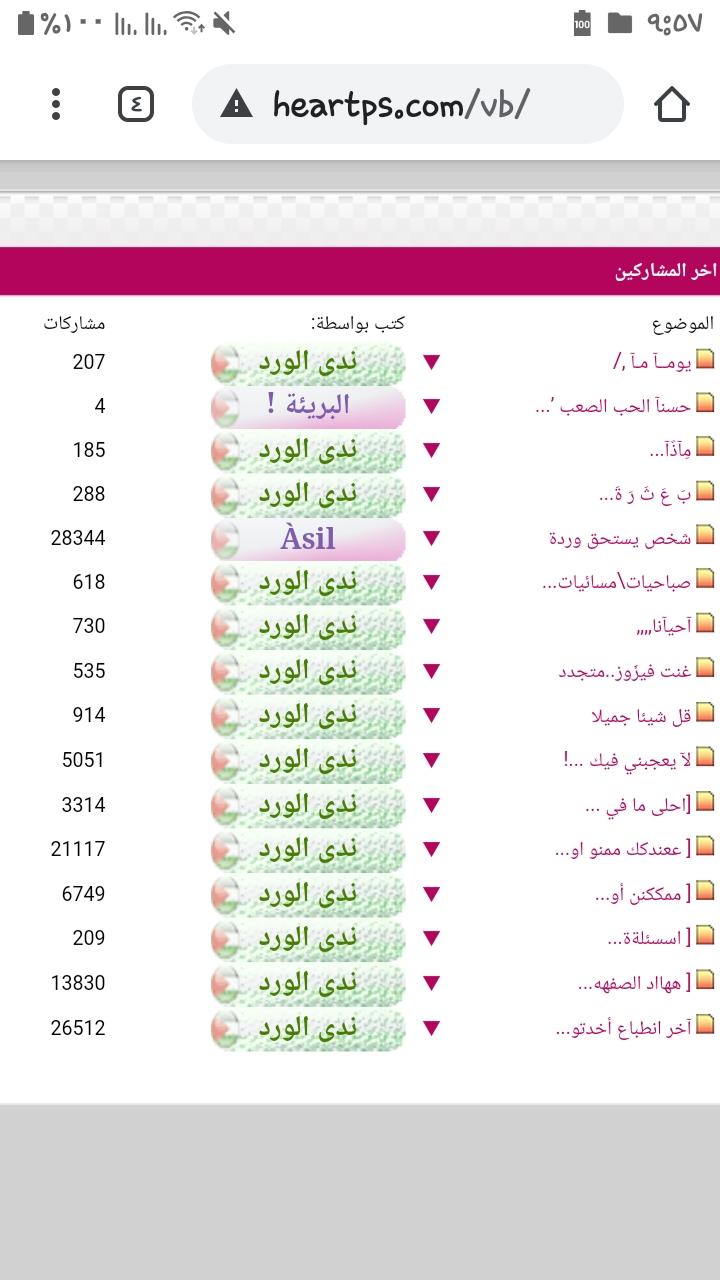Open the topic شخص يستحق وردة
This screenshot has width=720, height=1280.
620,538
